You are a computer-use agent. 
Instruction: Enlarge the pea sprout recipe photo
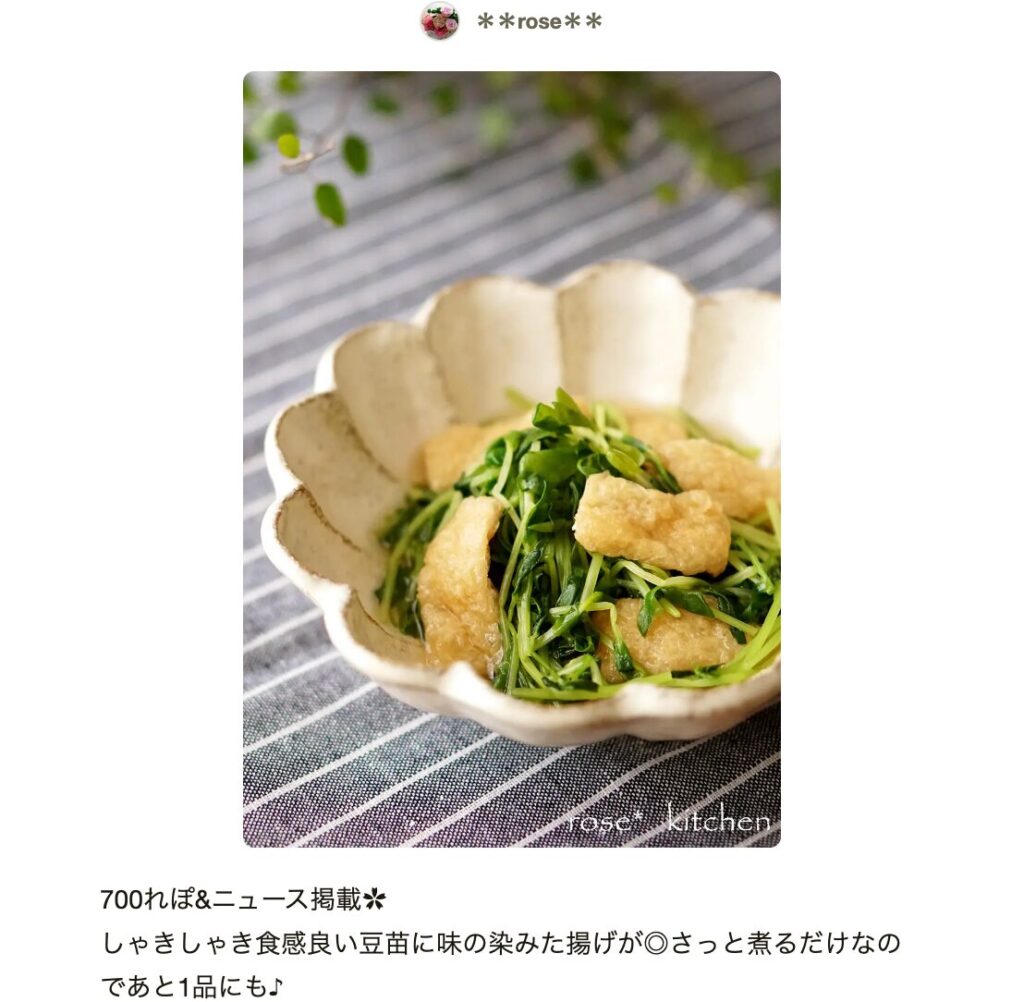tap(511, 459)
